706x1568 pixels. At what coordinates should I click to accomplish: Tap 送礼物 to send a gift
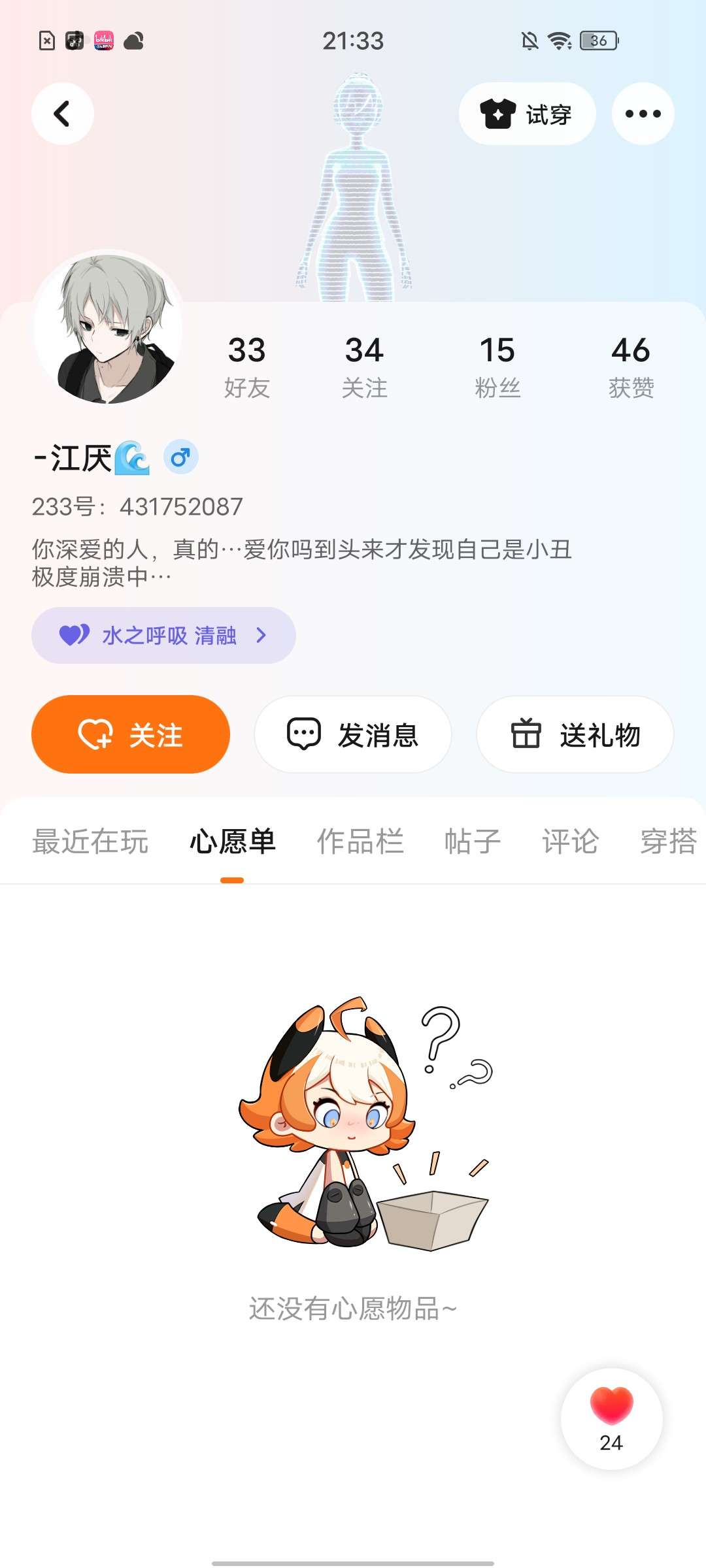575,734
